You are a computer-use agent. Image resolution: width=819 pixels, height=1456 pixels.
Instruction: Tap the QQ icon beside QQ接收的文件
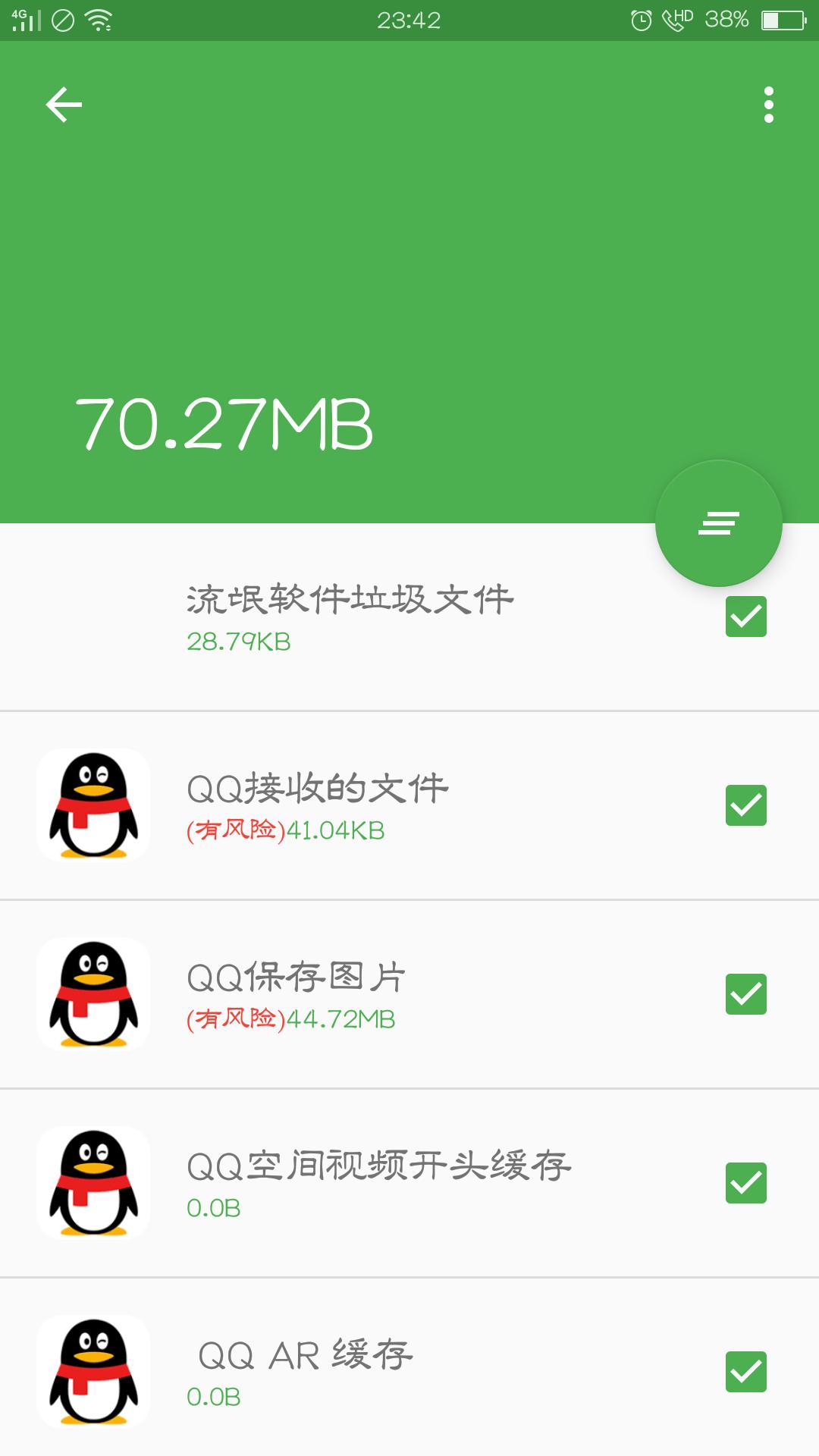pyautogui.click(x=94, y=805)
